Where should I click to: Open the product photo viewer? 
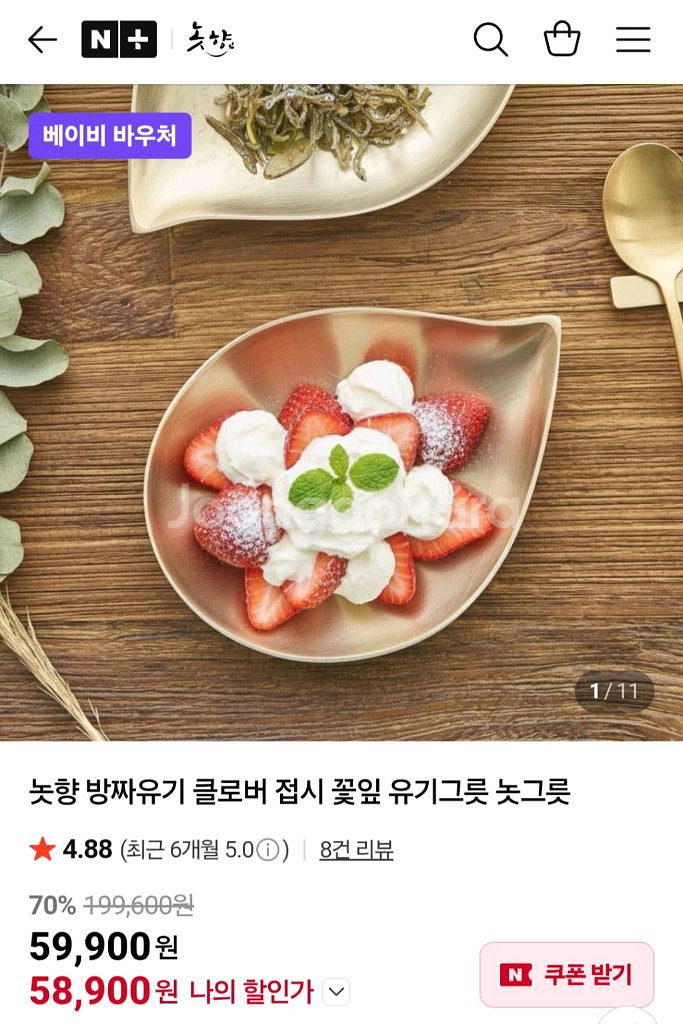pyautogui.click(x=342, y=413)
